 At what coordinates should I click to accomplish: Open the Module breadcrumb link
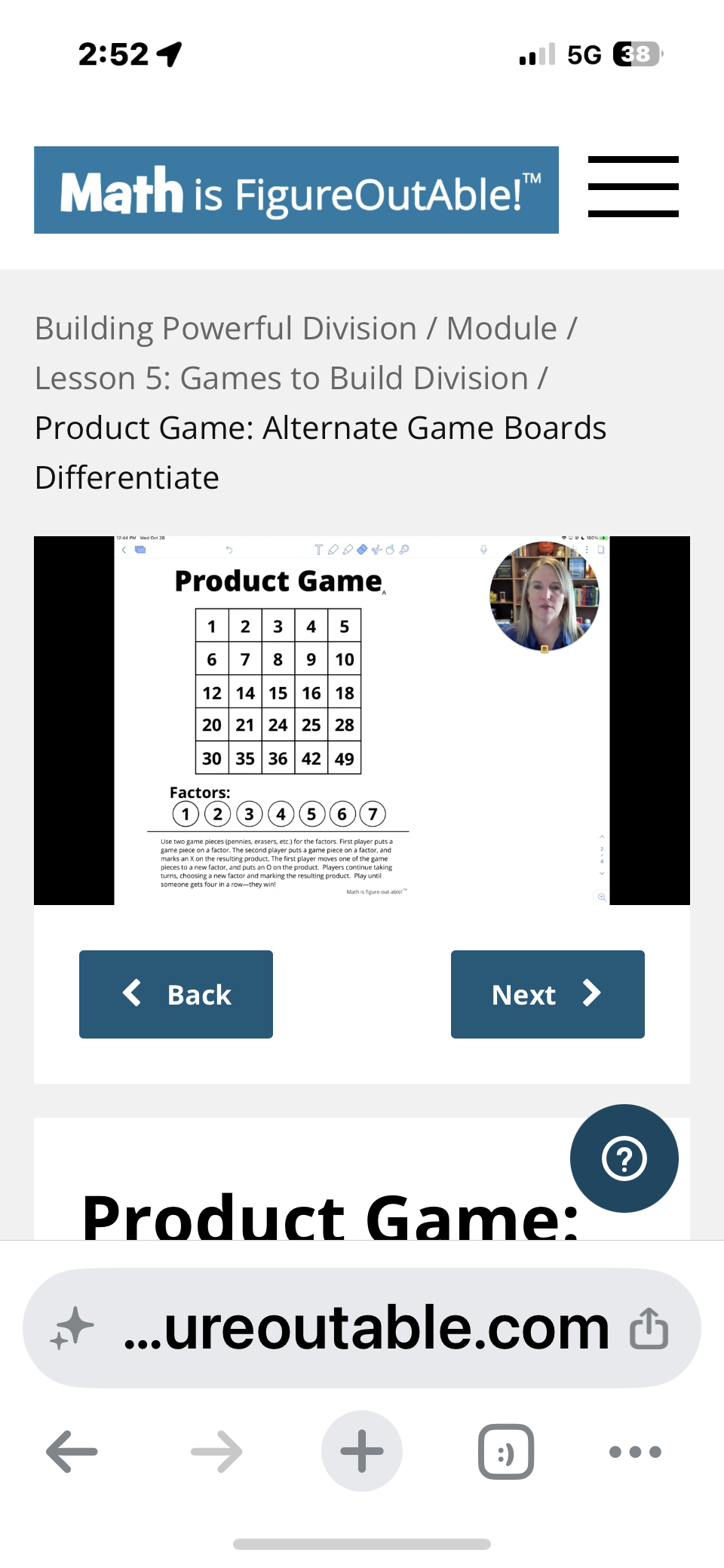(x=502, y=329)
